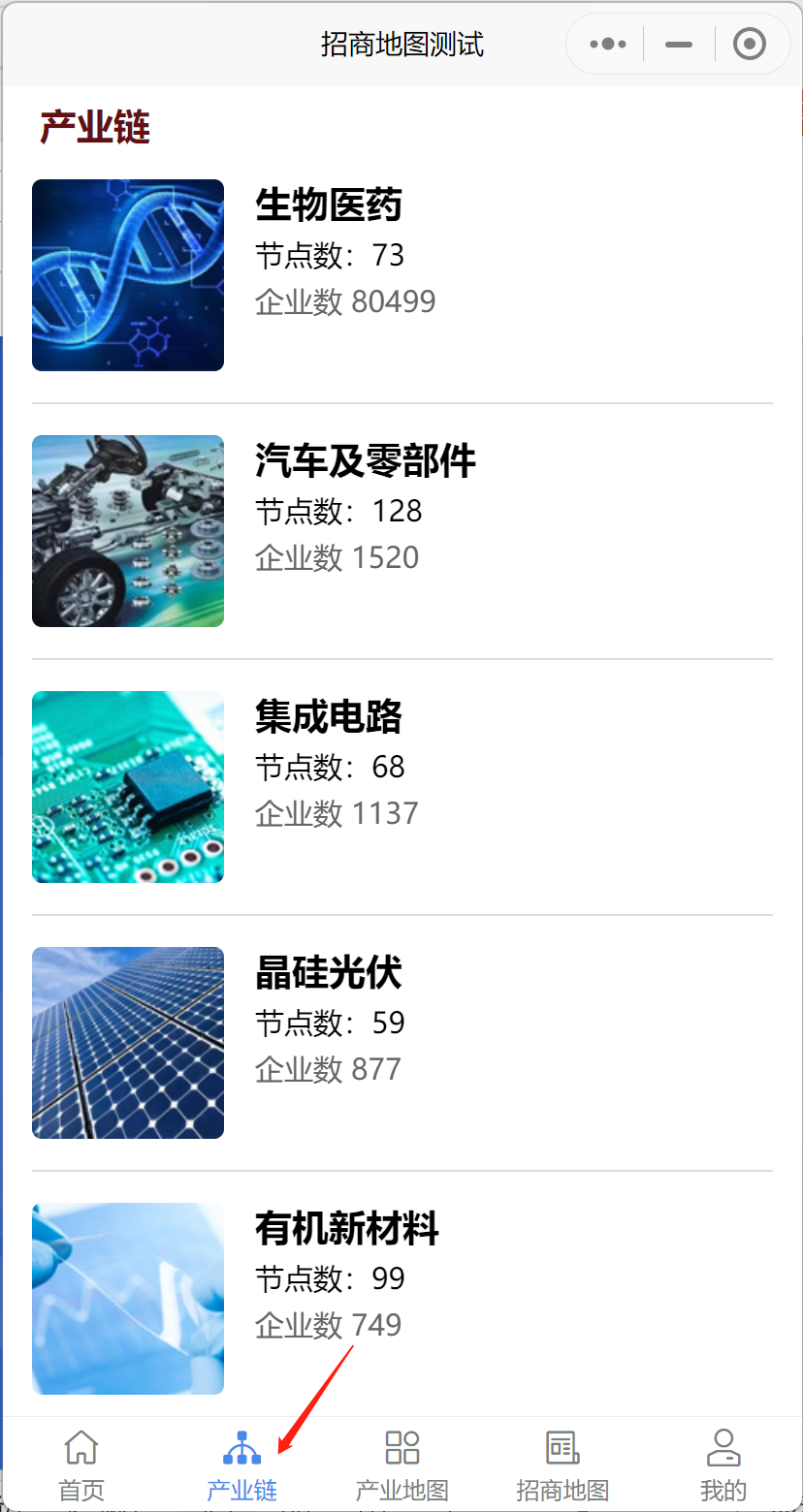Switch to the 产业地图 tab

tap(402, 1465)
